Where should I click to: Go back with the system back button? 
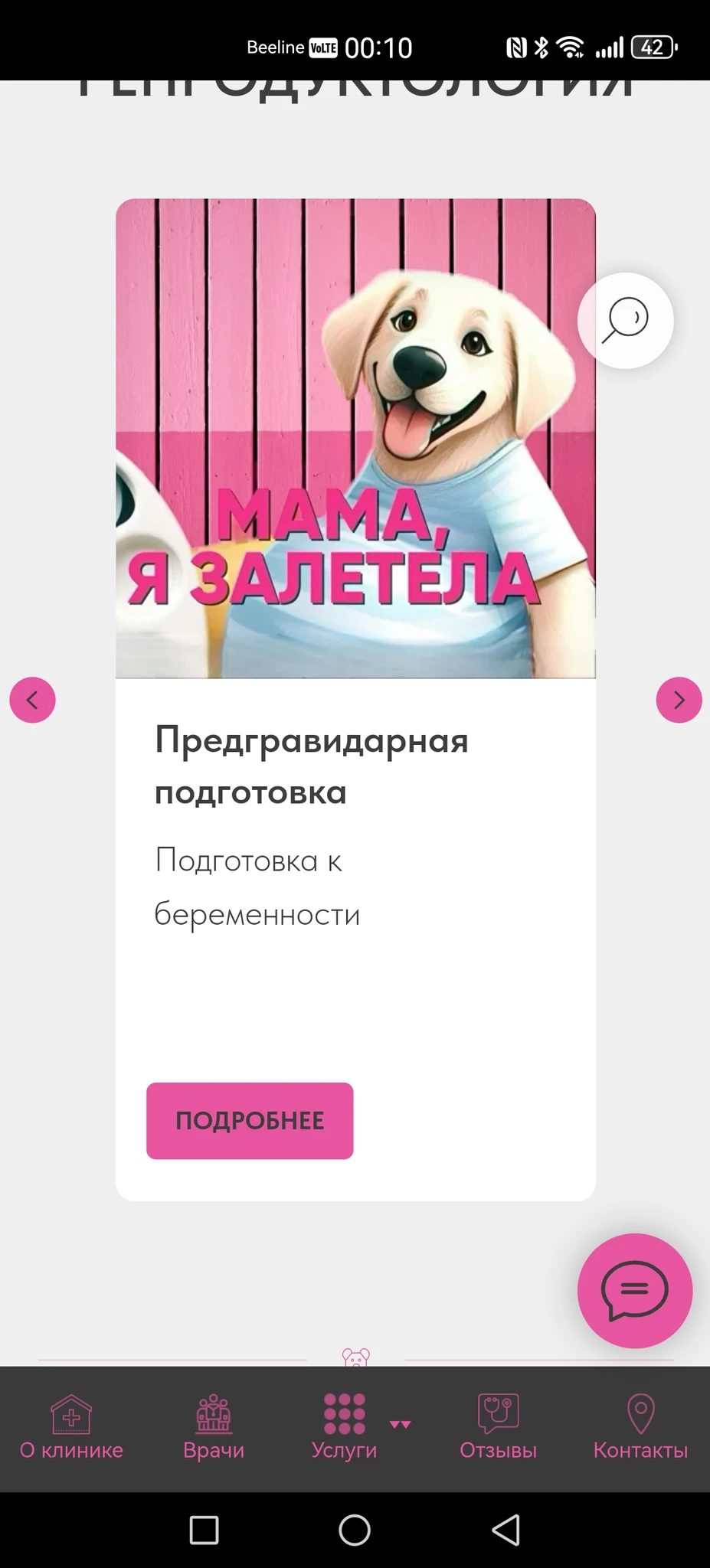coord(506,1530)
